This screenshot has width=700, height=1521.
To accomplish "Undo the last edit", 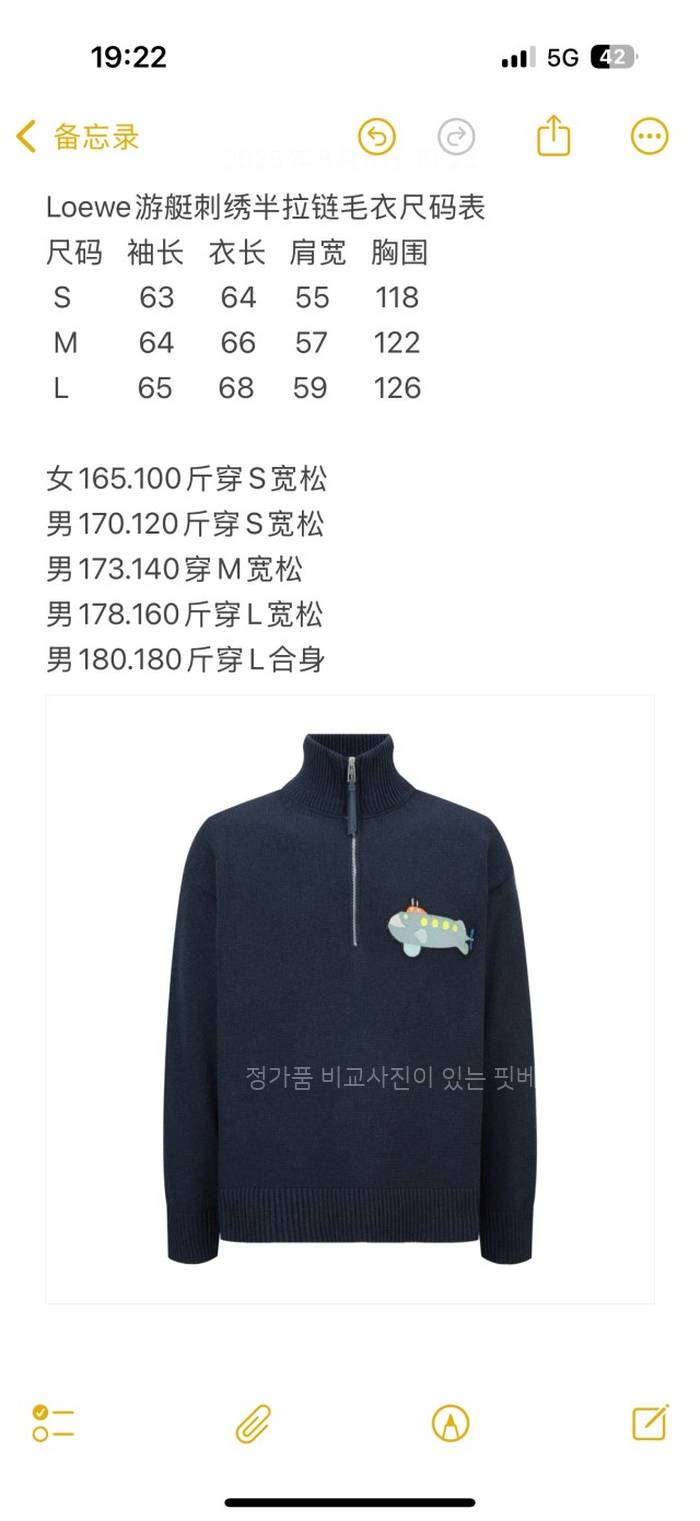I will tap(377, 137).
